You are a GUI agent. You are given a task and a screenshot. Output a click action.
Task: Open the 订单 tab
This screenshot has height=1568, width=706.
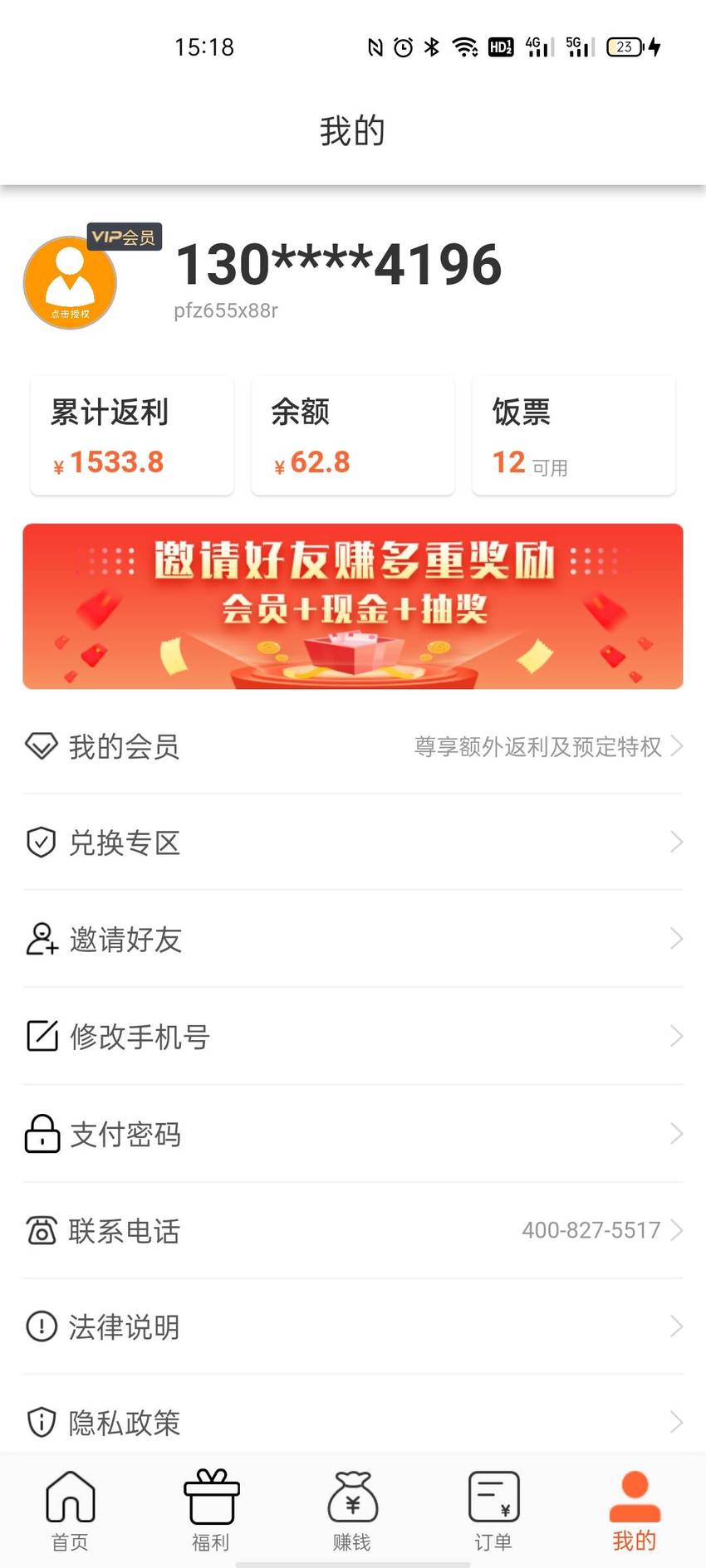[x=493, y=1511]
